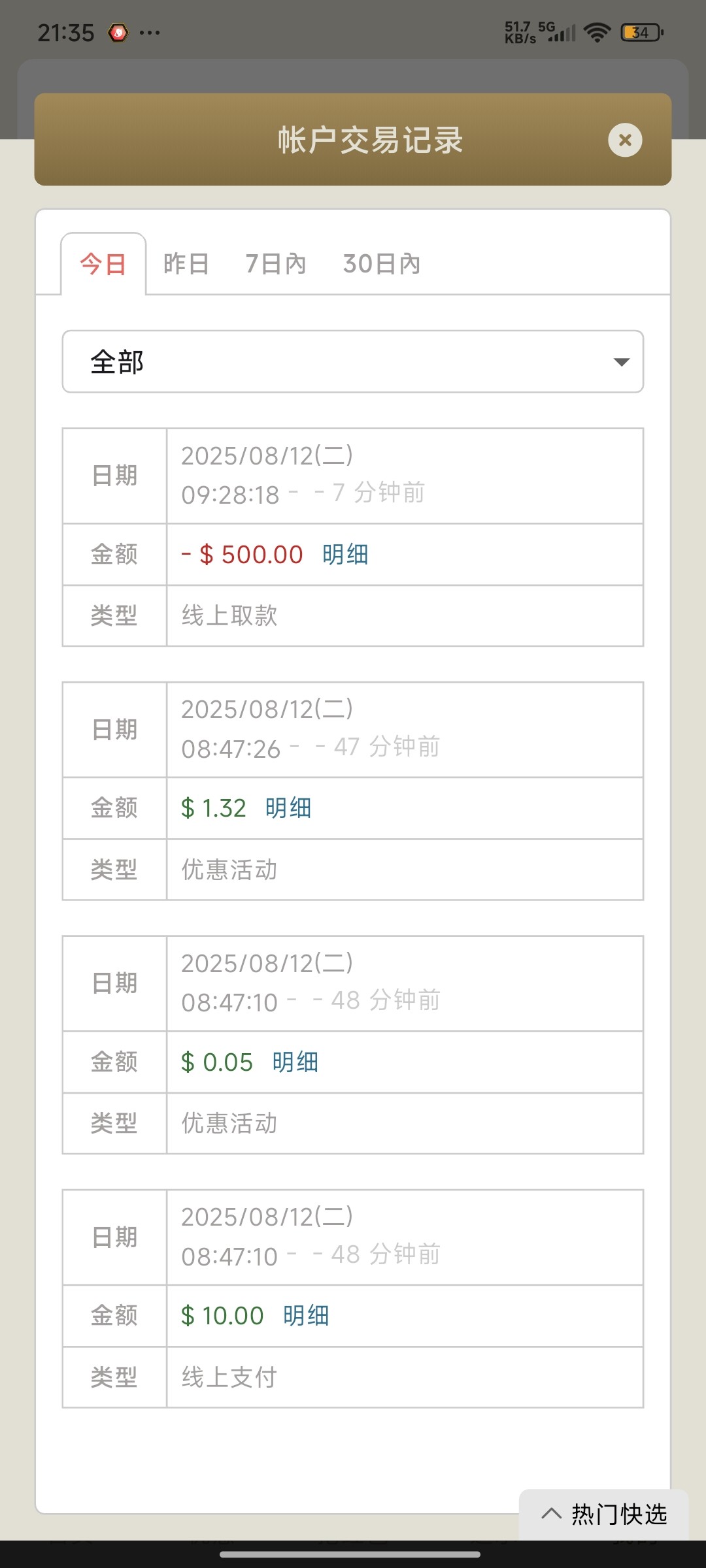Expand the 热门快选 panel
Image resolution: width=706 pixels, height=1568 pixels.
[604, 1514]
